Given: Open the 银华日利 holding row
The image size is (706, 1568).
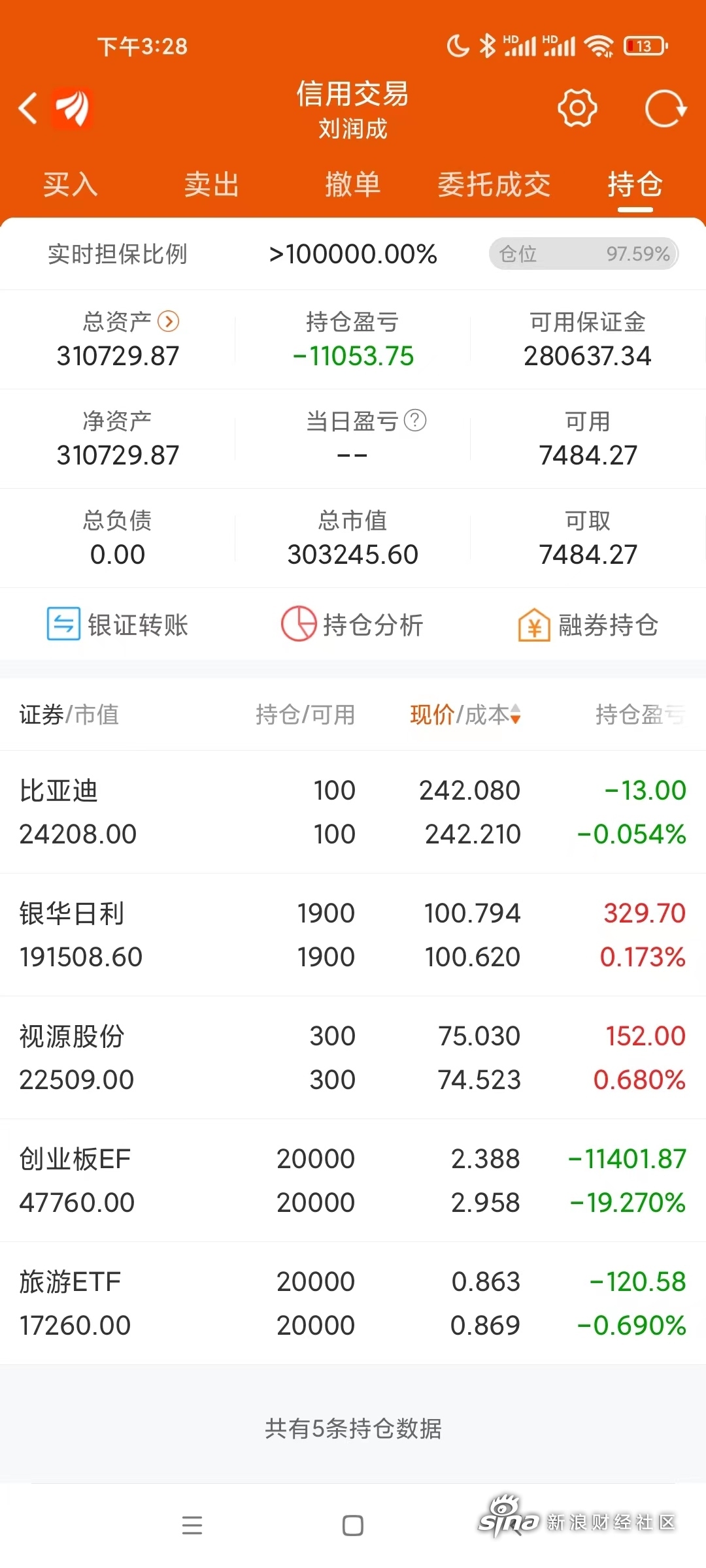Looking at the screenshot, I should tap(353, 935).
